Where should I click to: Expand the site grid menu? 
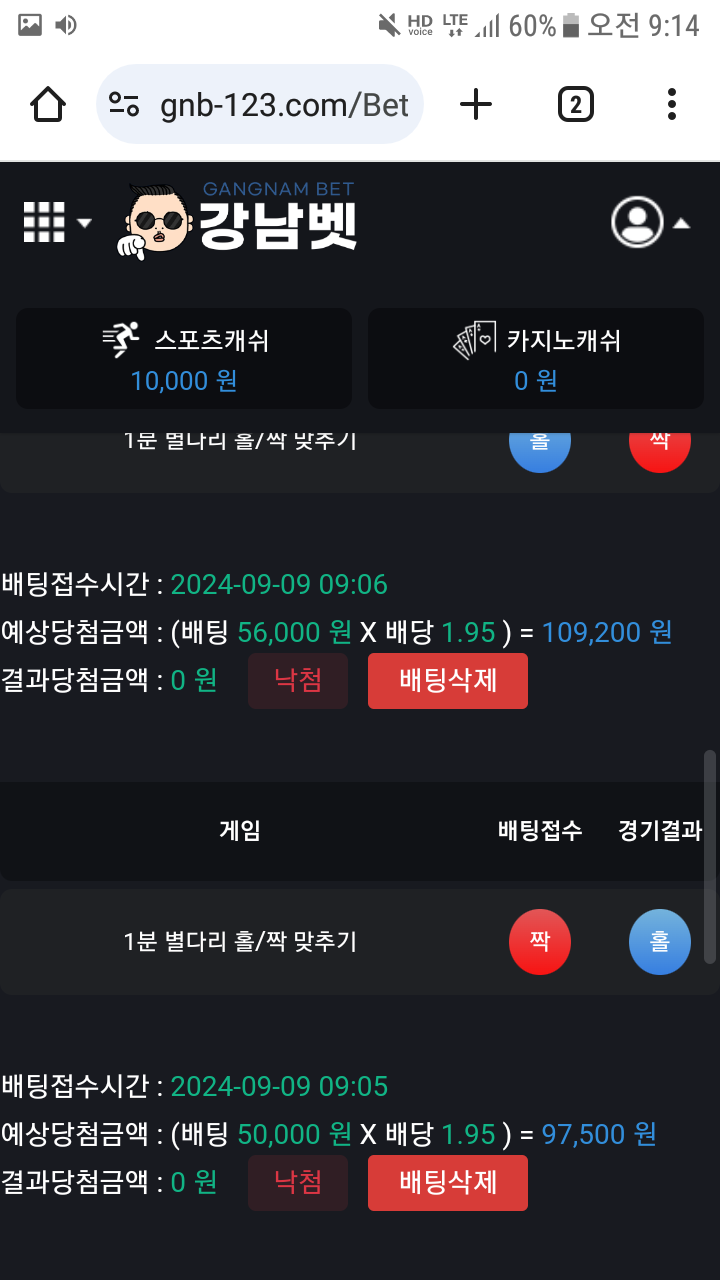pyautogui.click(x=56, y=222)
